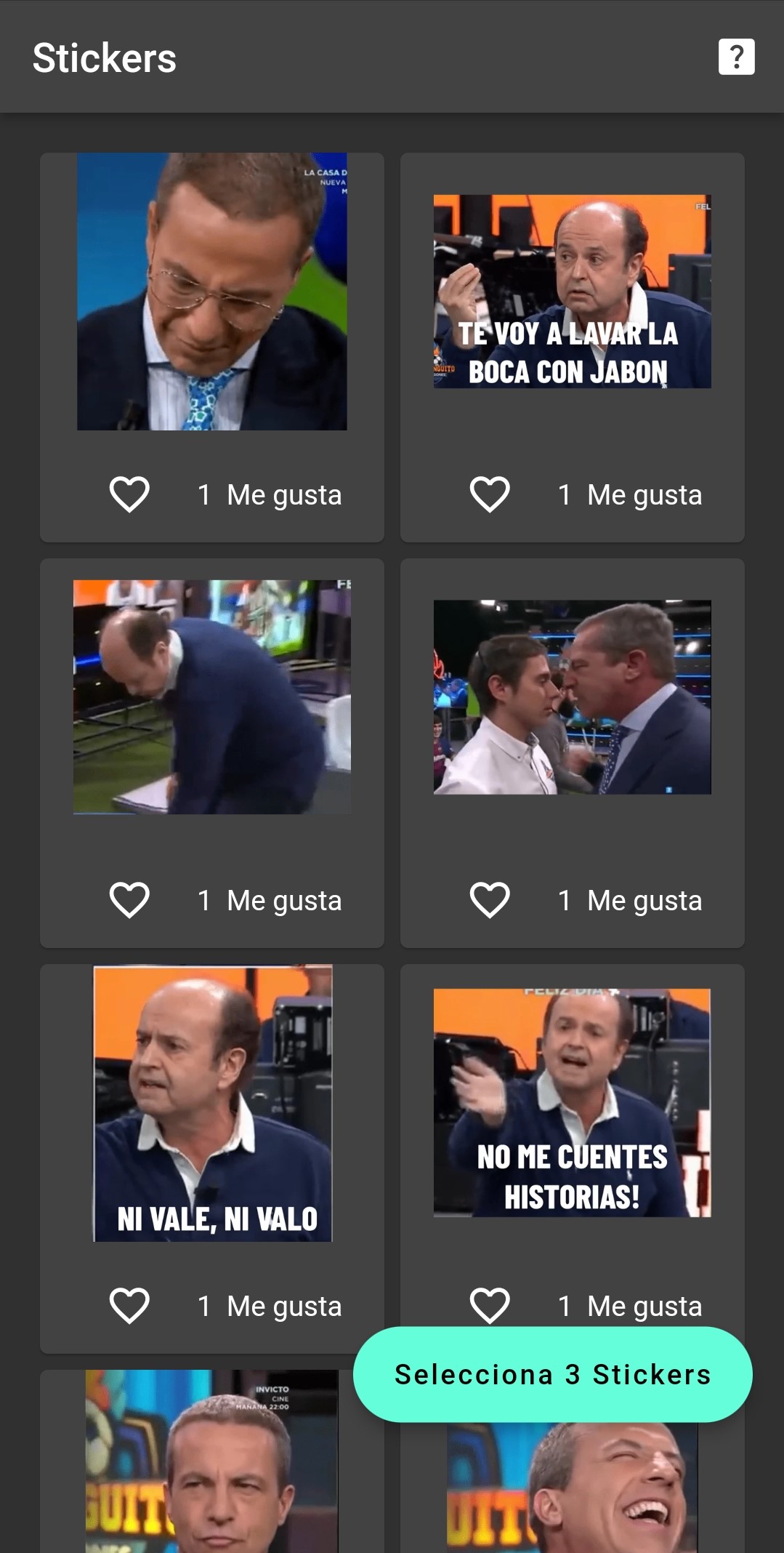This screenshot has height=1553, width=784.
Task: Tap the Selecciona 3 Stickers button
Action: point(552,1374)
